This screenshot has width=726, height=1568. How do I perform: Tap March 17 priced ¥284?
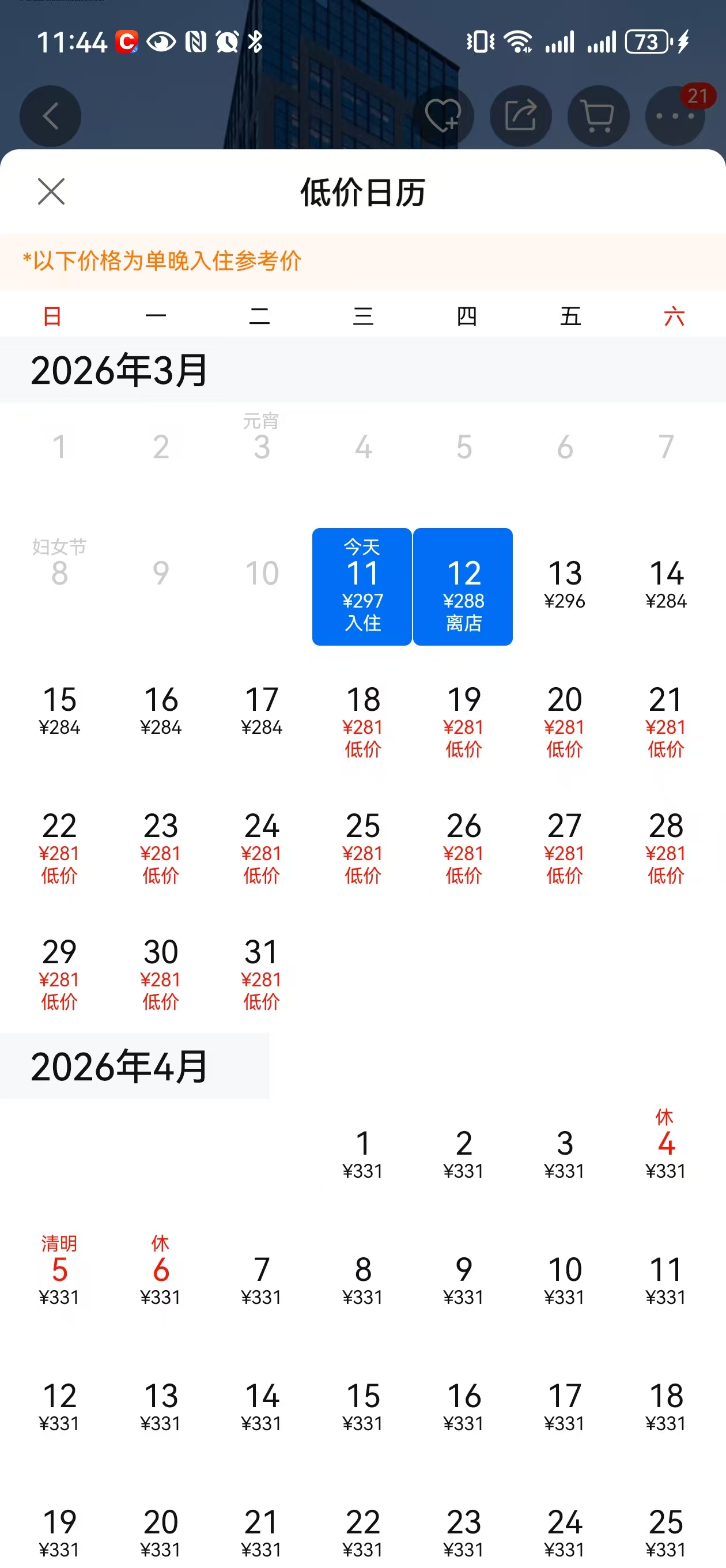262,710
